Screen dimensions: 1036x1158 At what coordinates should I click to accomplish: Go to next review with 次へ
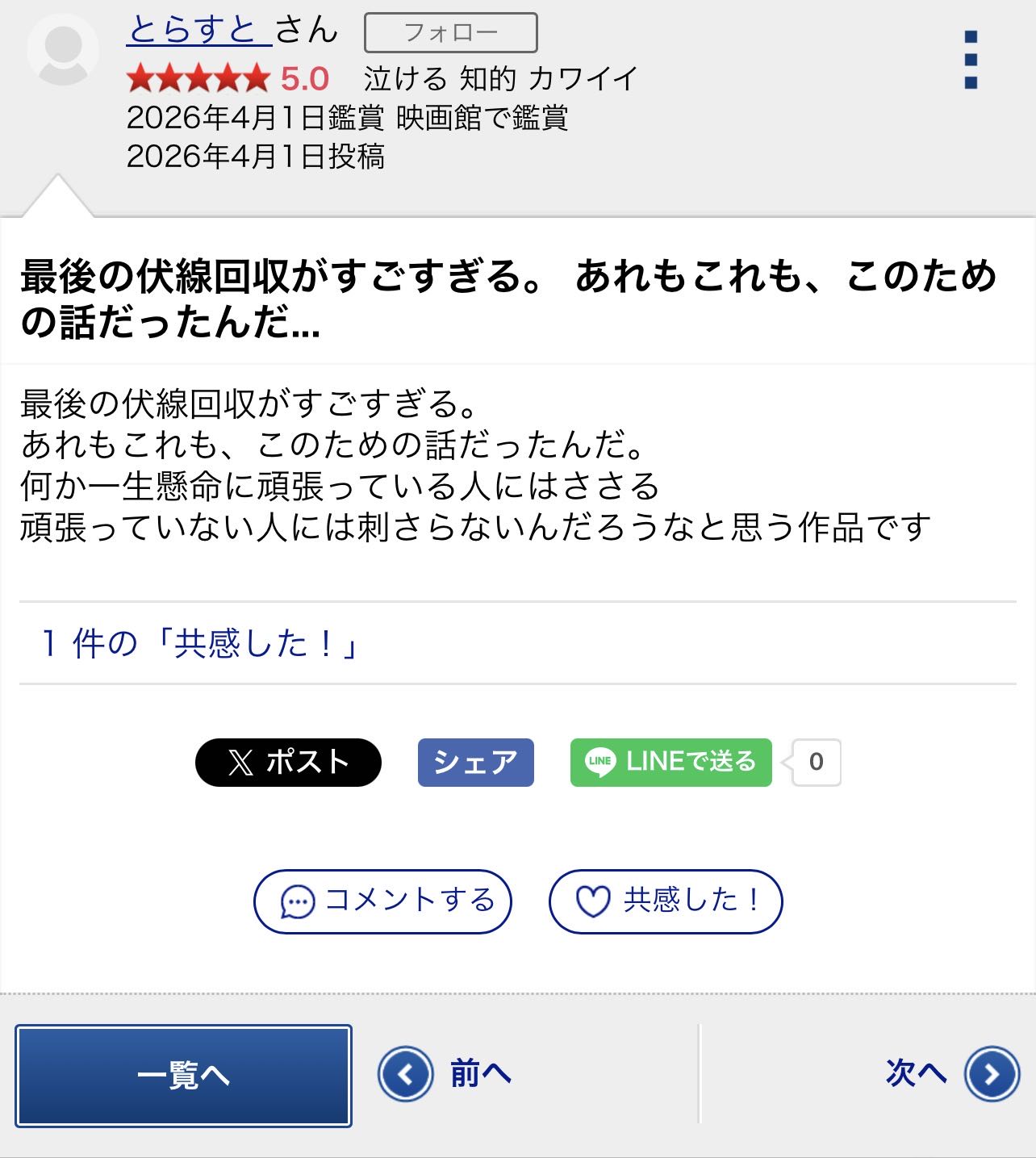pos(952,1074)
